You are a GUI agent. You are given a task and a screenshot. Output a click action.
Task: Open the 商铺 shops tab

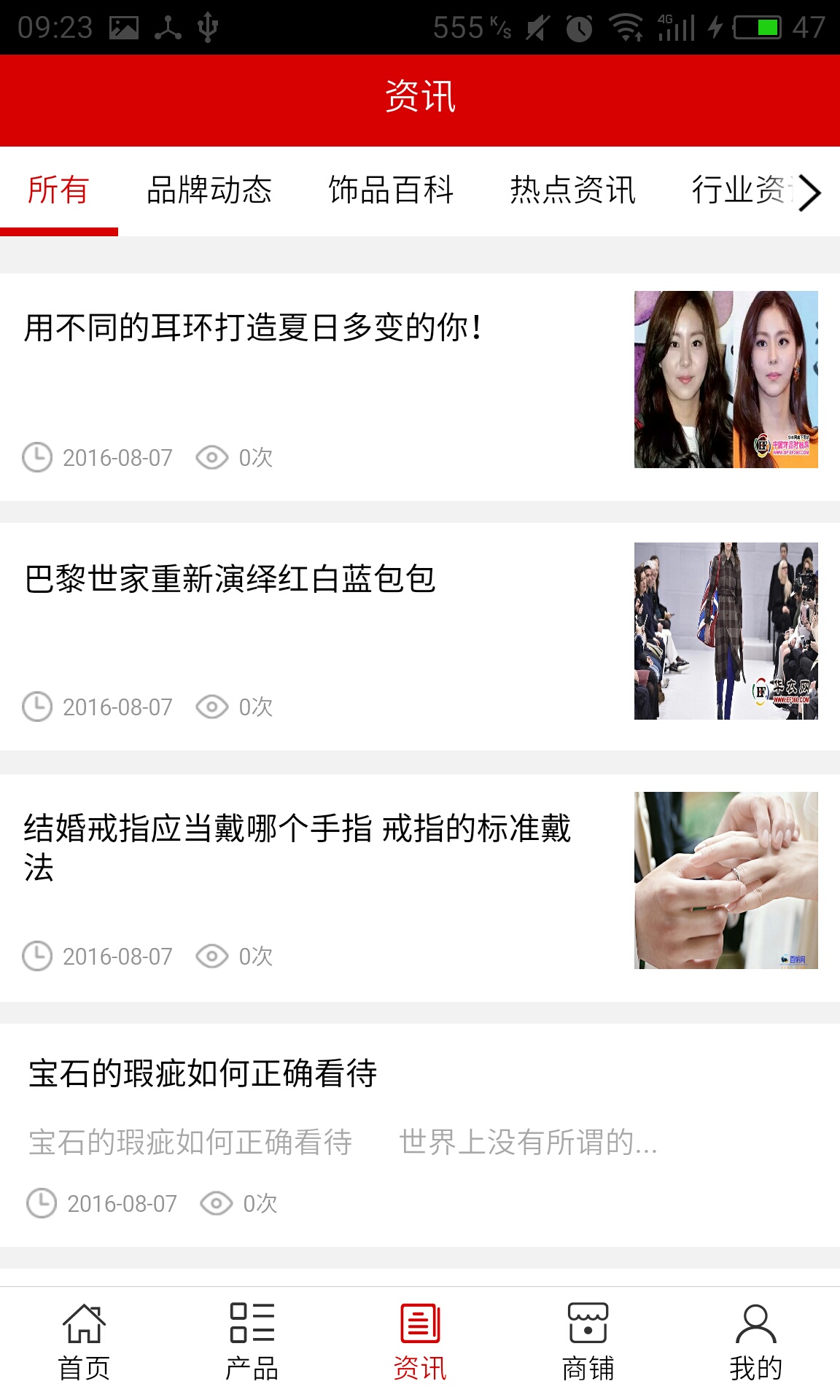[x=588, y=1342]
